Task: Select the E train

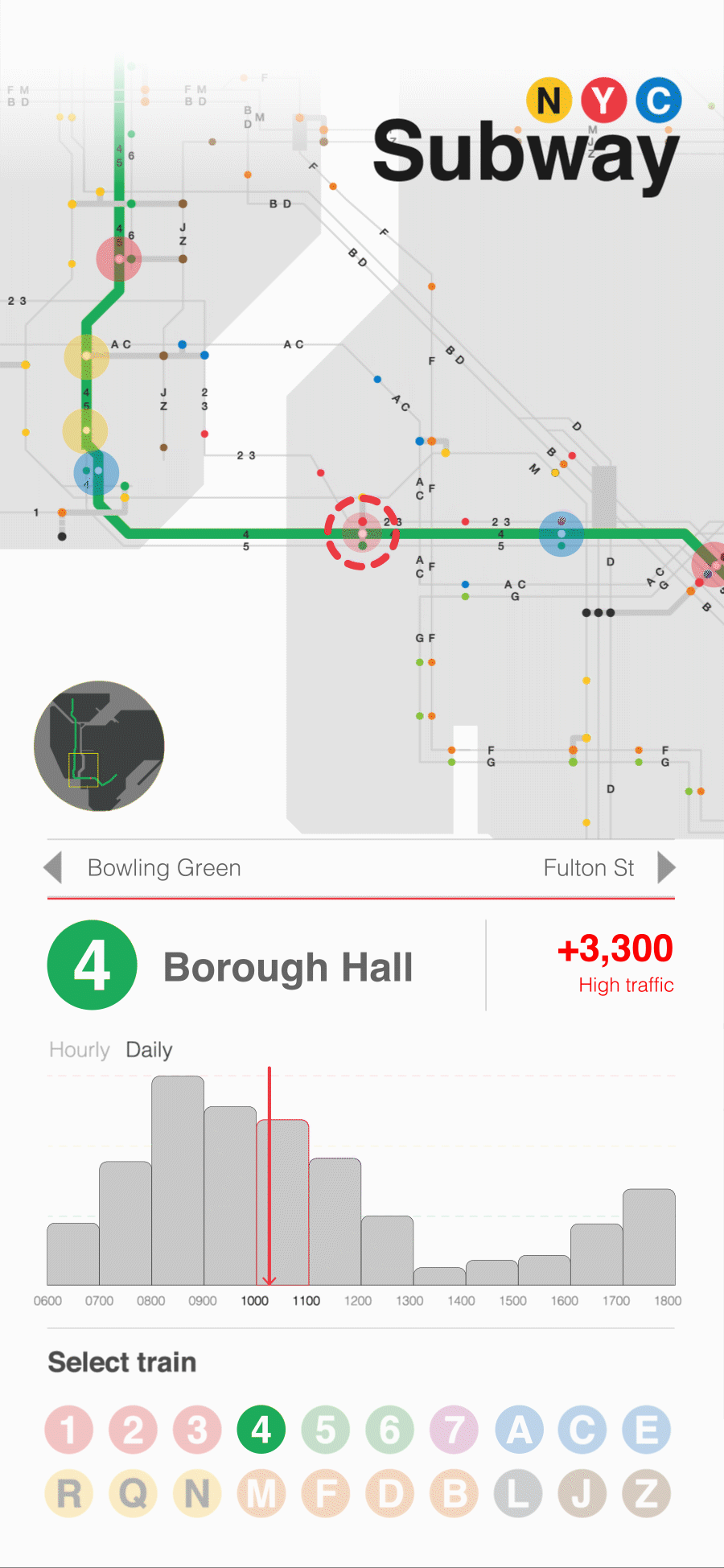Action: (647, 1430)
